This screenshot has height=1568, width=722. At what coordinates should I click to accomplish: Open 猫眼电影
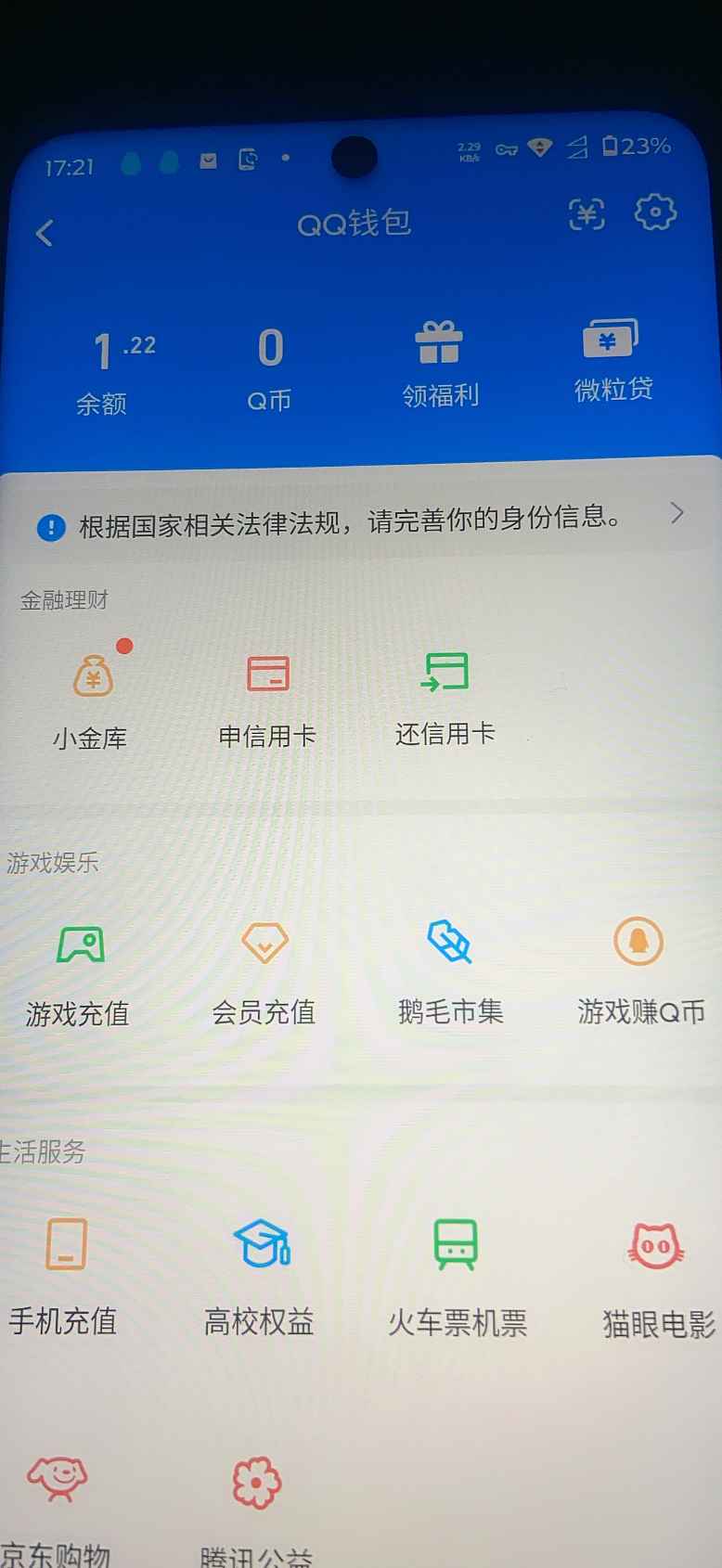coord(657,1275)
